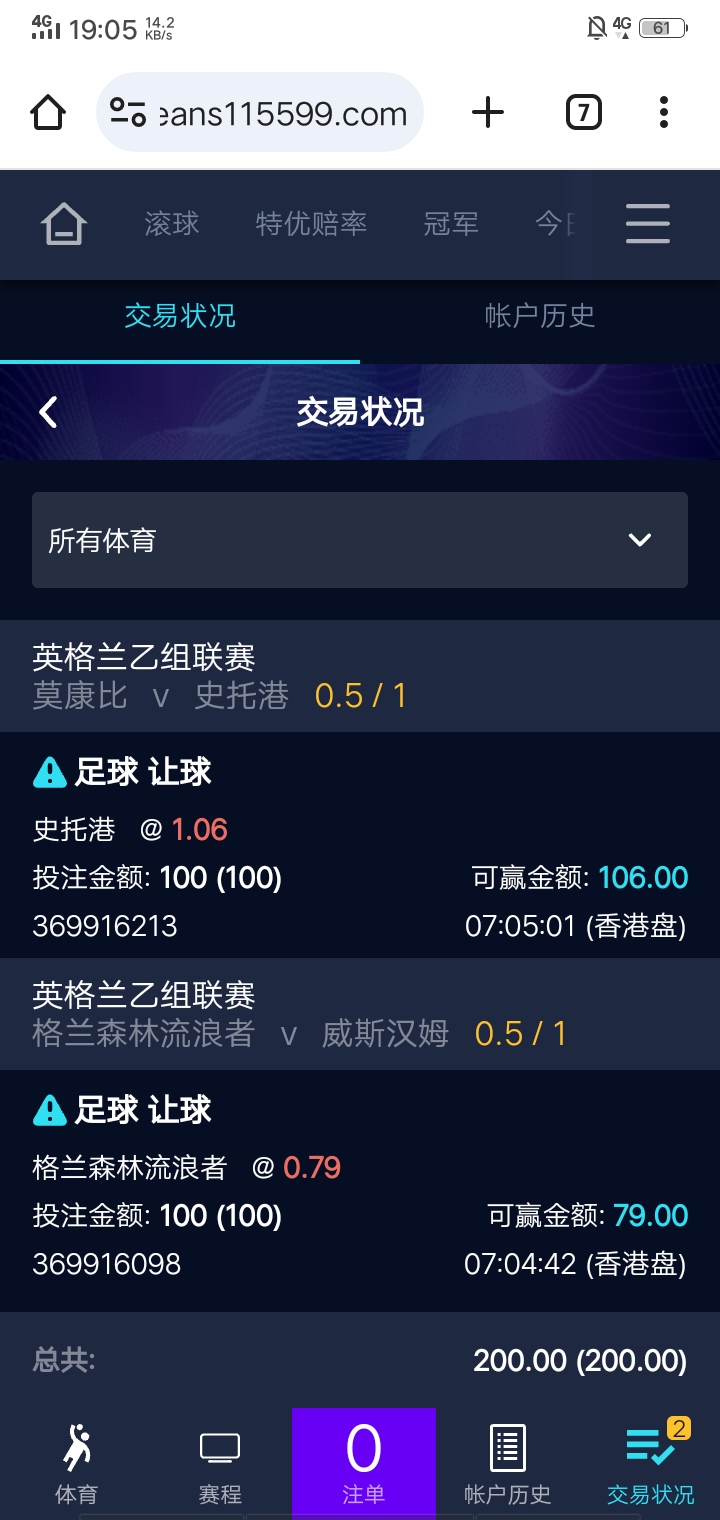
Task: Open 交易状况 in the bottom bar
Action: tap(651, 1464)
